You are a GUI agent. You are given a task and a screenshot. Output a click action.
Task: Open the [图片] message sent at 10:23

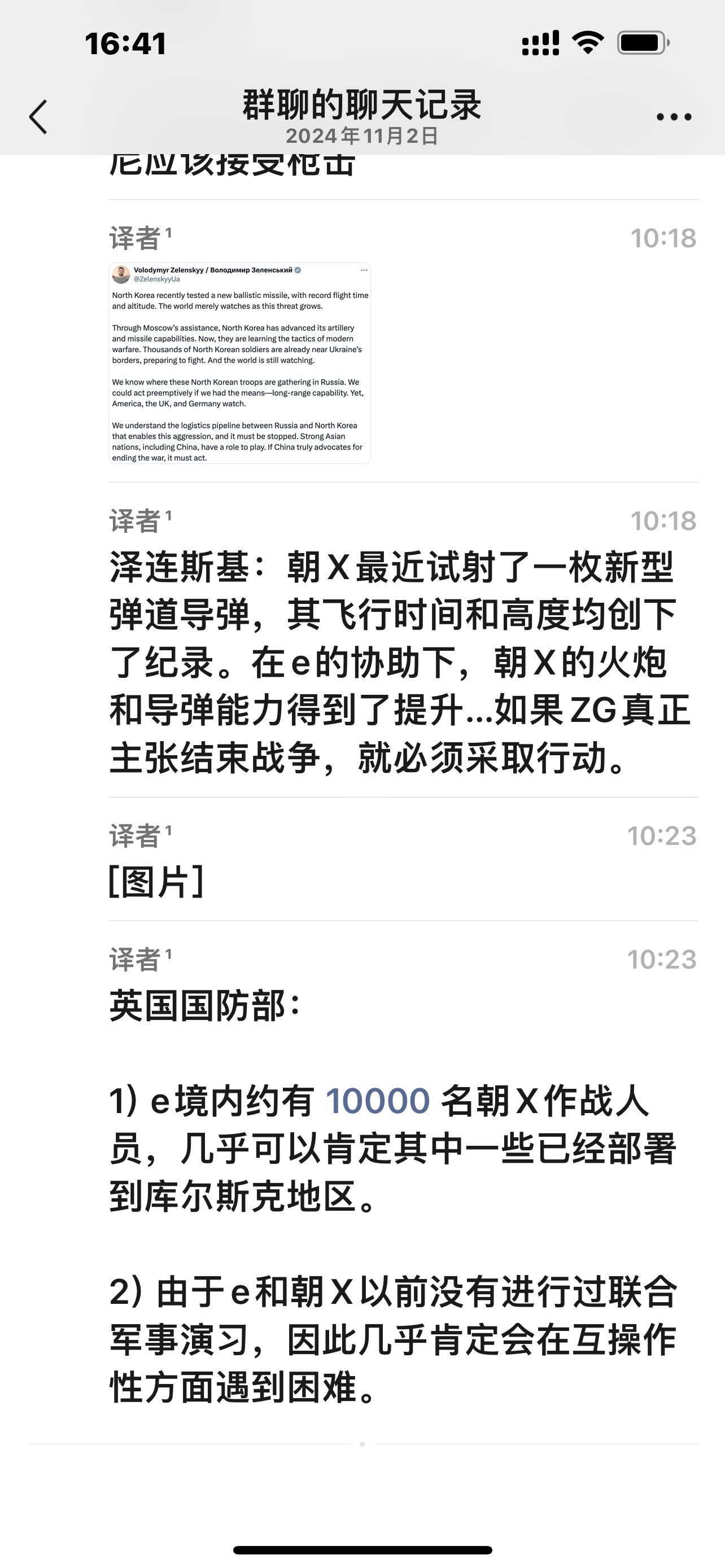click(156, 882)
